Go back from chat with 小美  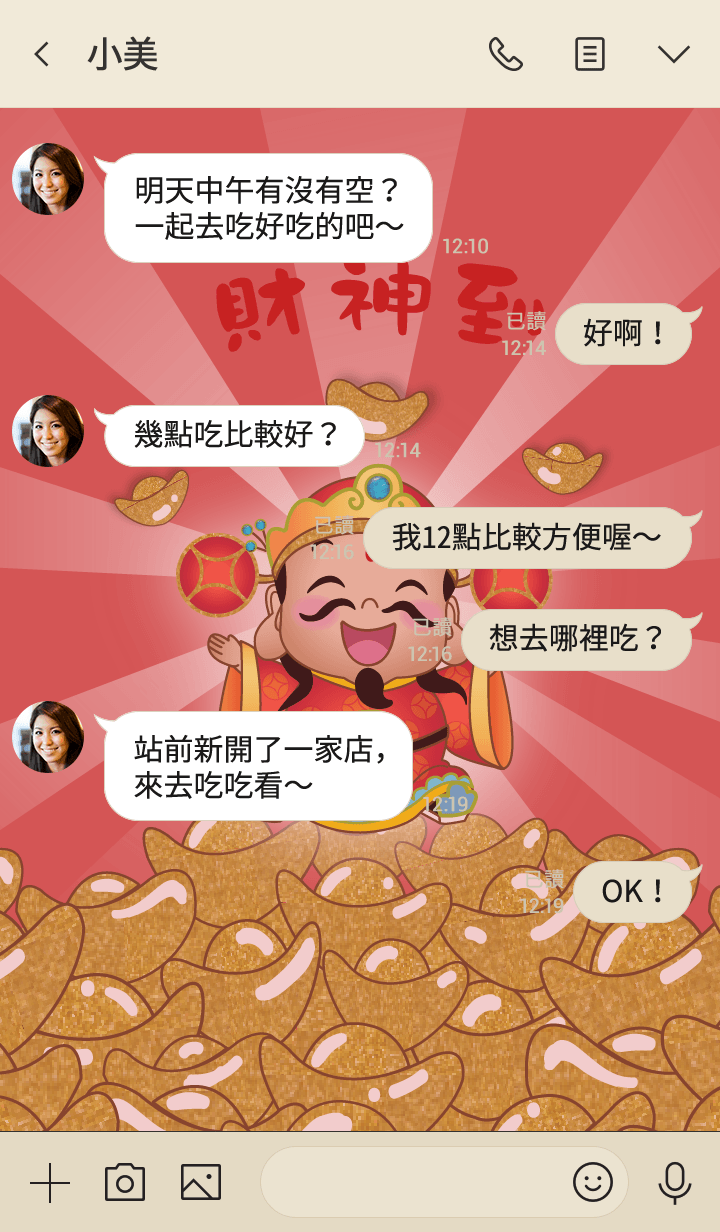[x=41, y=54]
